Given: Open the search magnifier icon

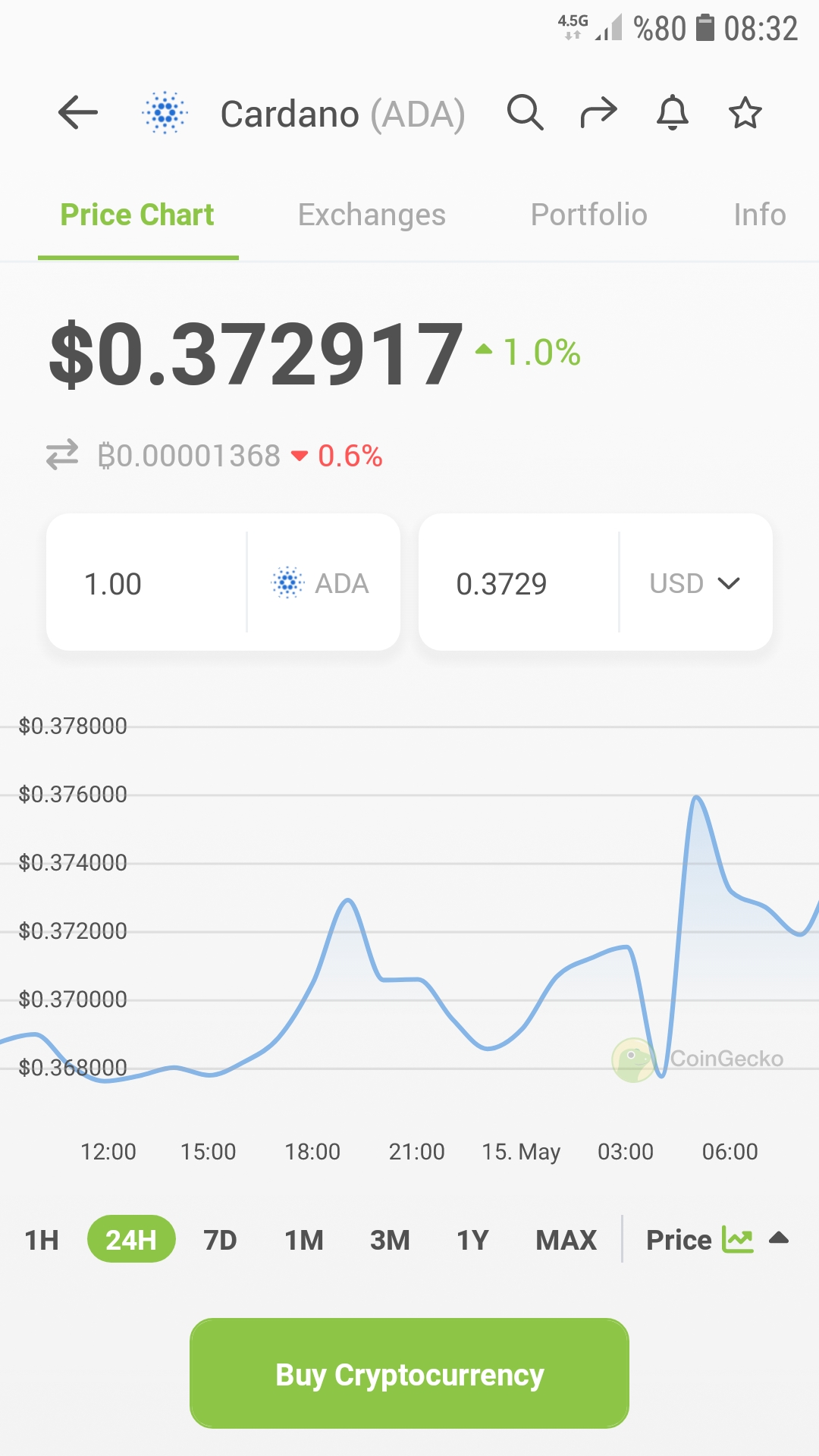Looking at the screenshot, I should (x=526, y=113).
